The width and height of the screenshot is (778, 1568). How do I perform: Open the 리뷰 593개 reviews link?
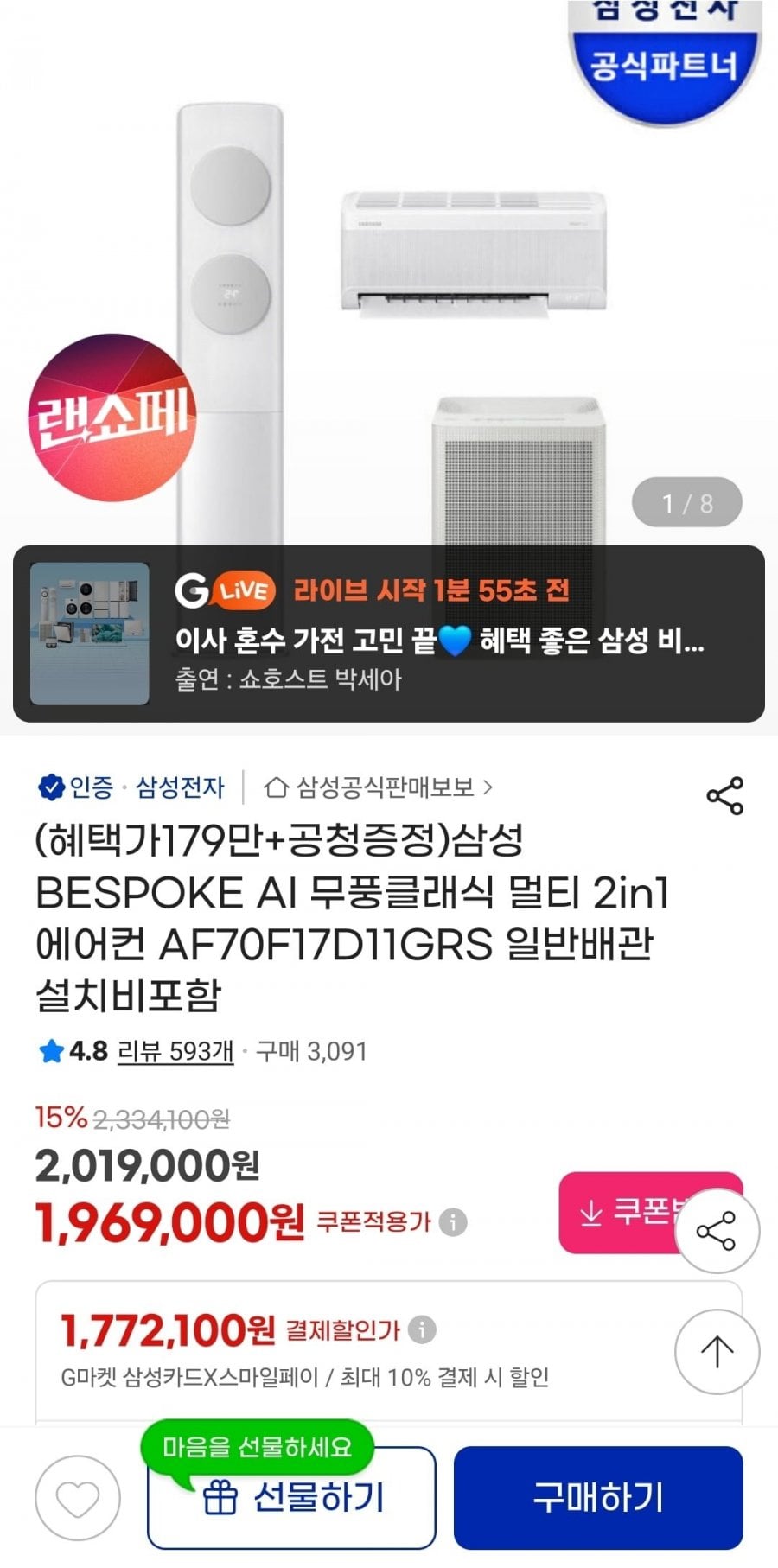175,1051
